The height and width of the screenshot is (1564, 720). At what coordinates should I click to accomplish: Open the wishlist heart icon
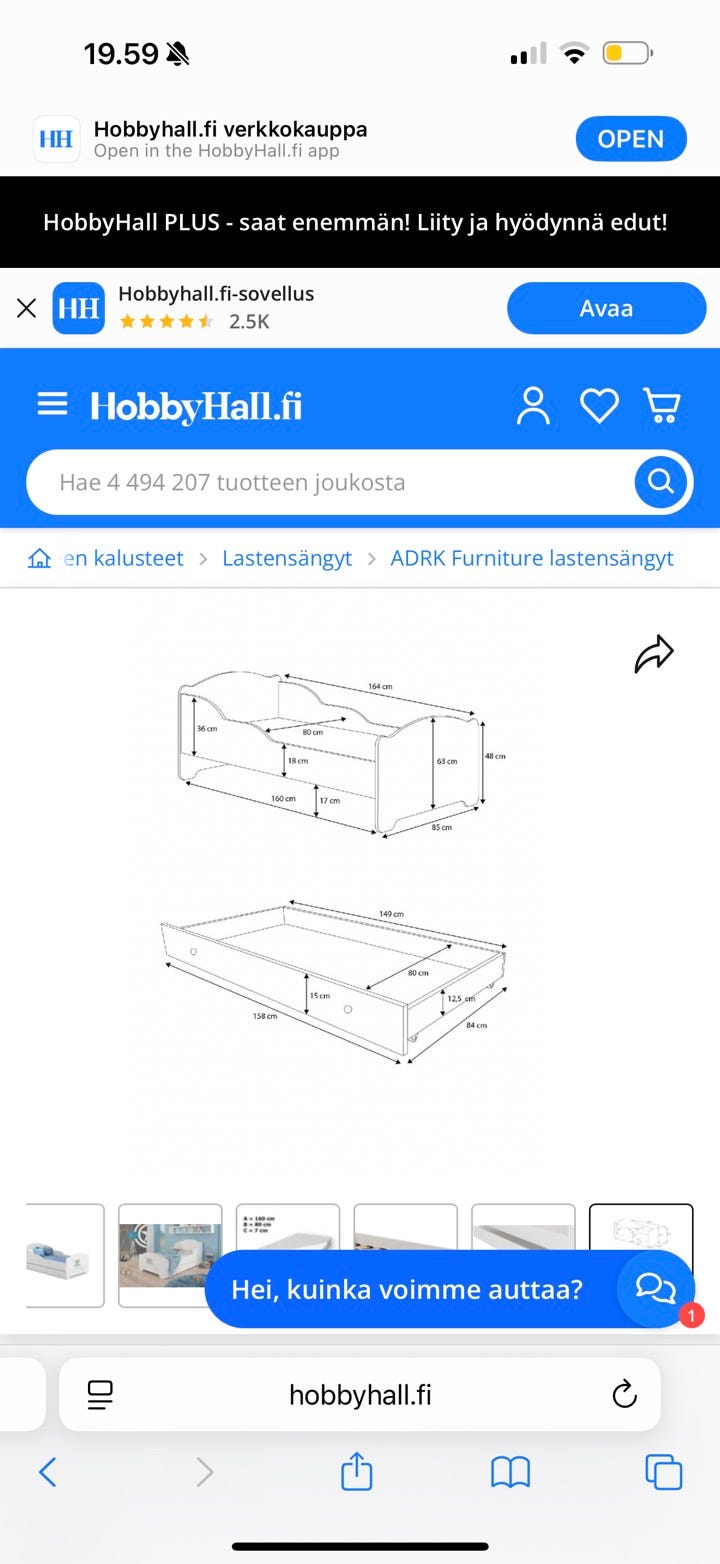click(x=598, y=406)
